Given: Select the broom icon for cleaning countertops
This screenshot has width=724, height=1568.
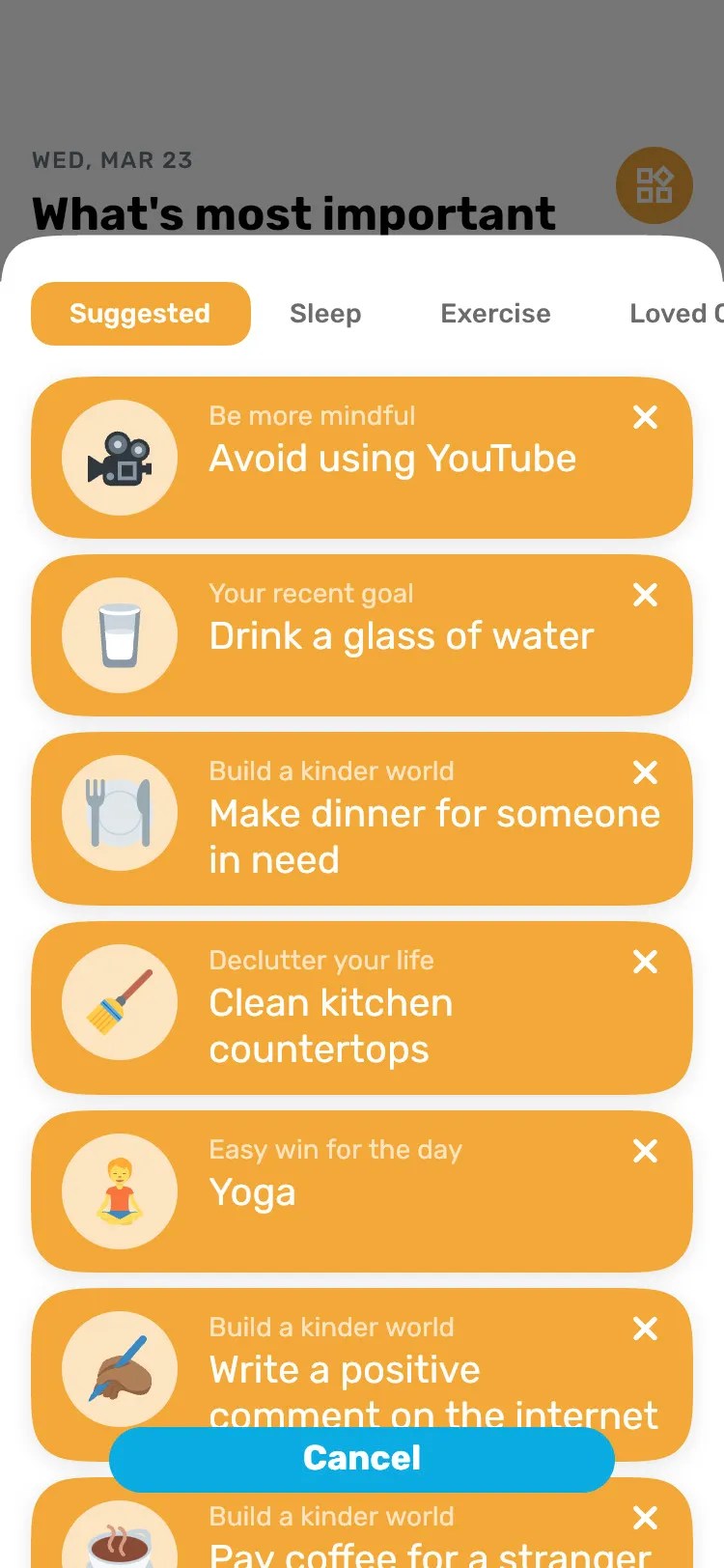Looking at the screenshot, I should [120, 1002].
